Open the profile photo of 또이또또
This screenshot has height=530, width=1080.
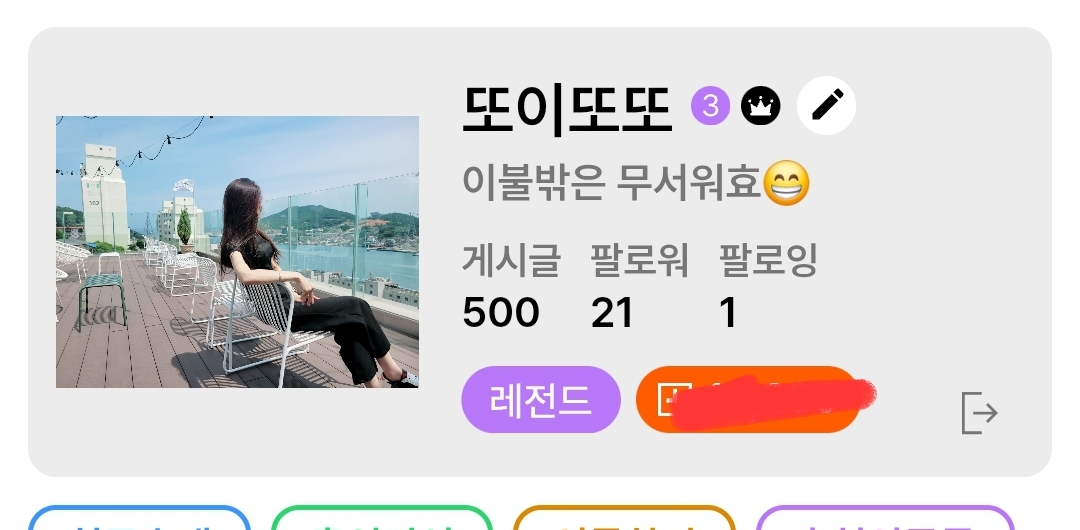(x=237, y=252)
